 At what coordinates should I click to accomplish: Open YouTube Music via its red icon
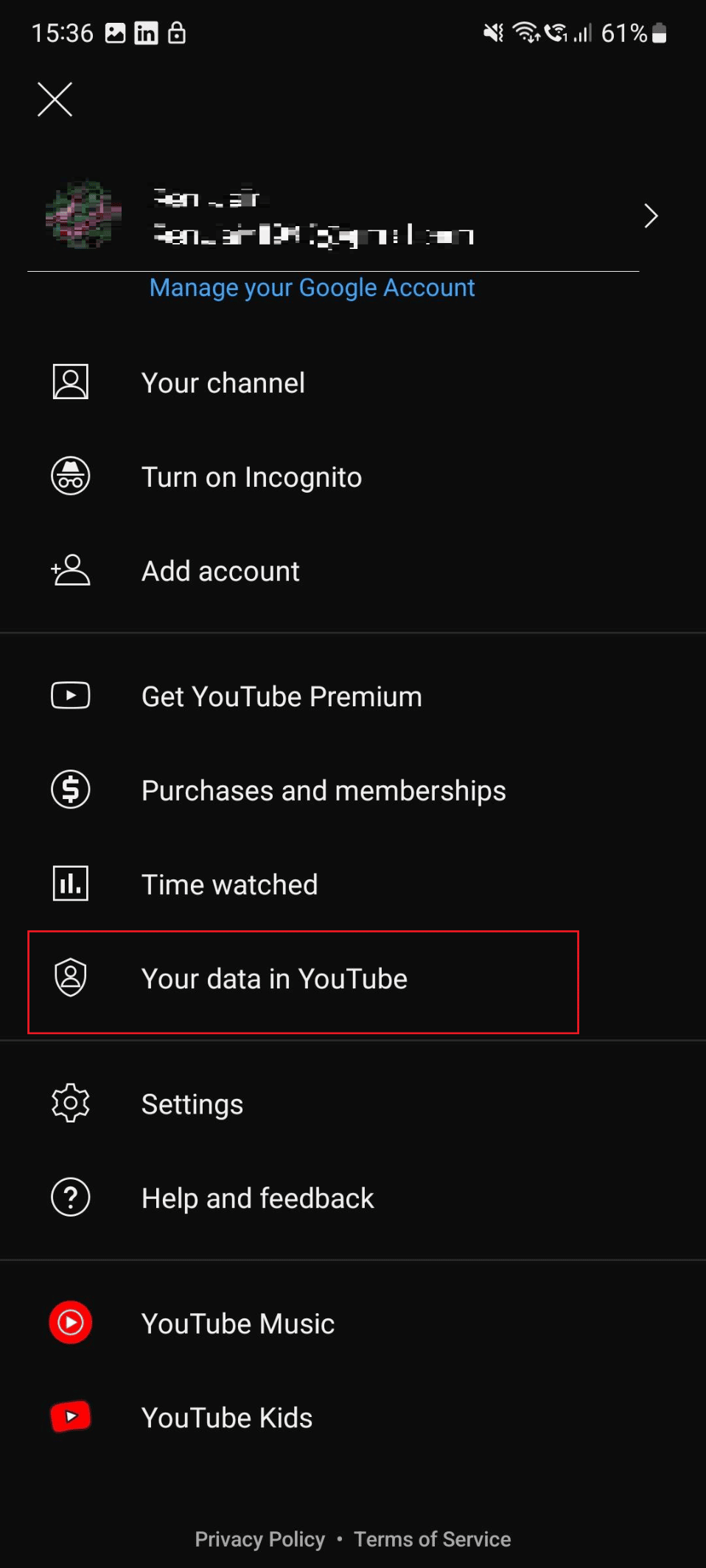tap(70, 1323)
